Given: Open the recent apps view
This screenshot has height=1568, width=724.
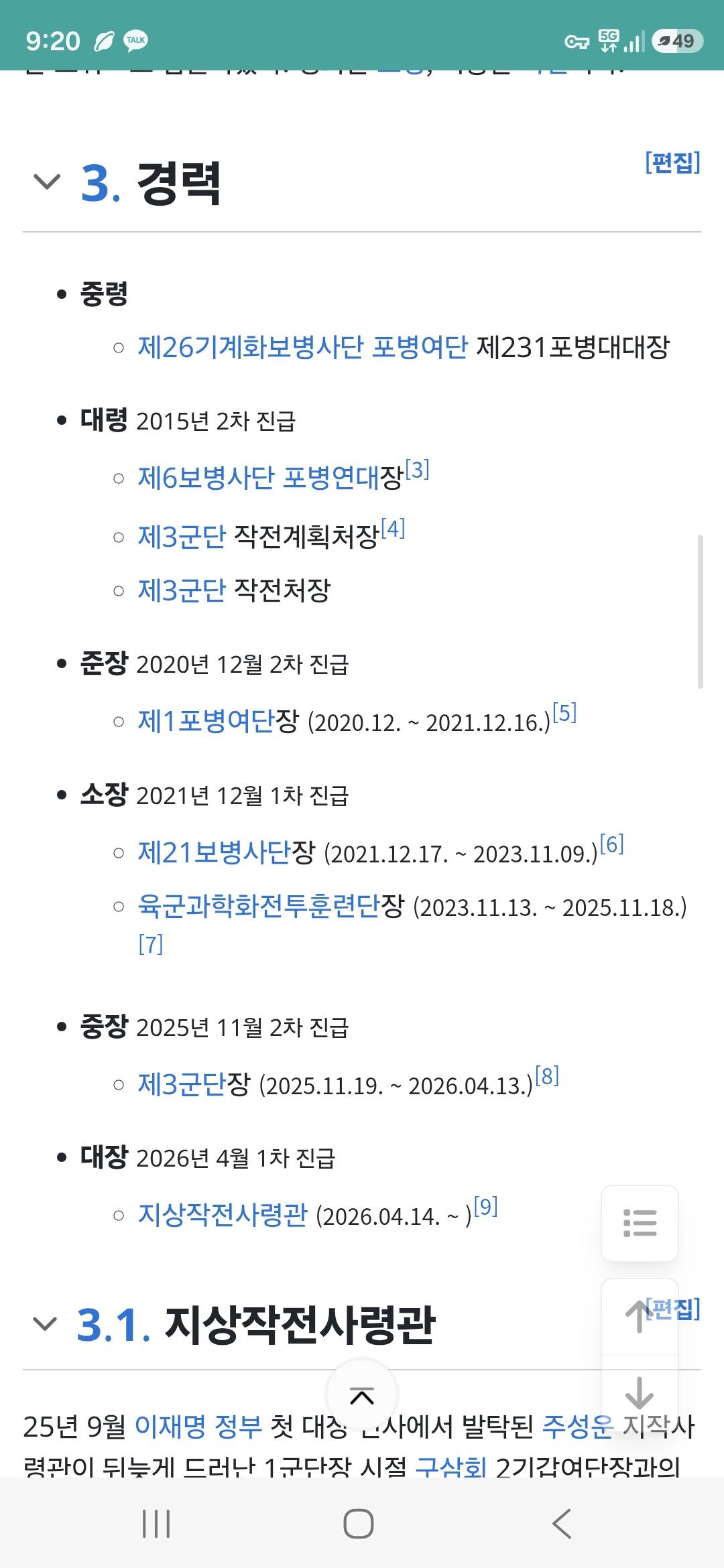Looking at the screenshot, I should coord(157,1523).
